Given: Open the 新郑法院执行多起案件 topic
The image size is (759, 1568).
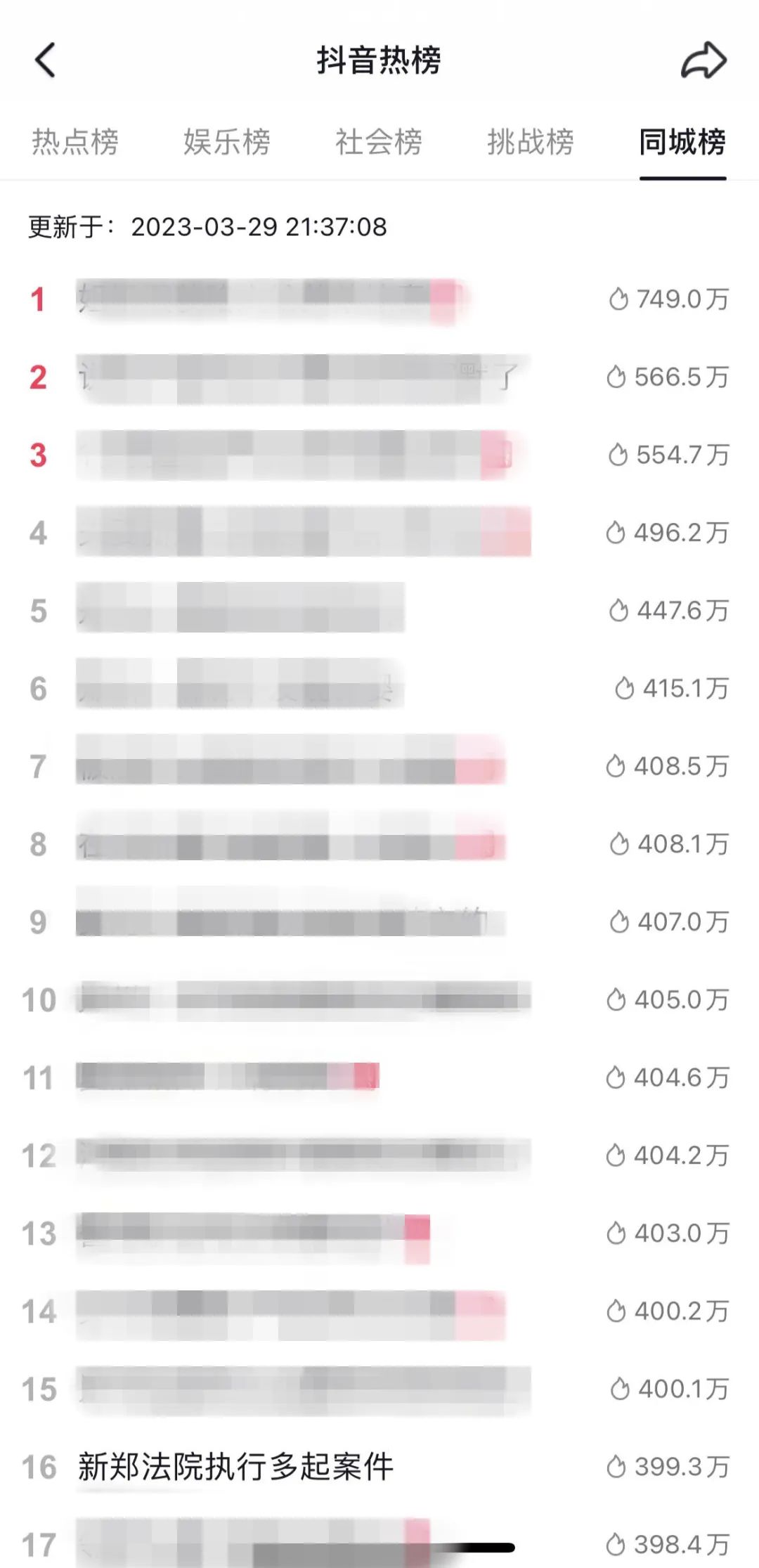Looking at the screenshot, I should [x=235, y=1467].
